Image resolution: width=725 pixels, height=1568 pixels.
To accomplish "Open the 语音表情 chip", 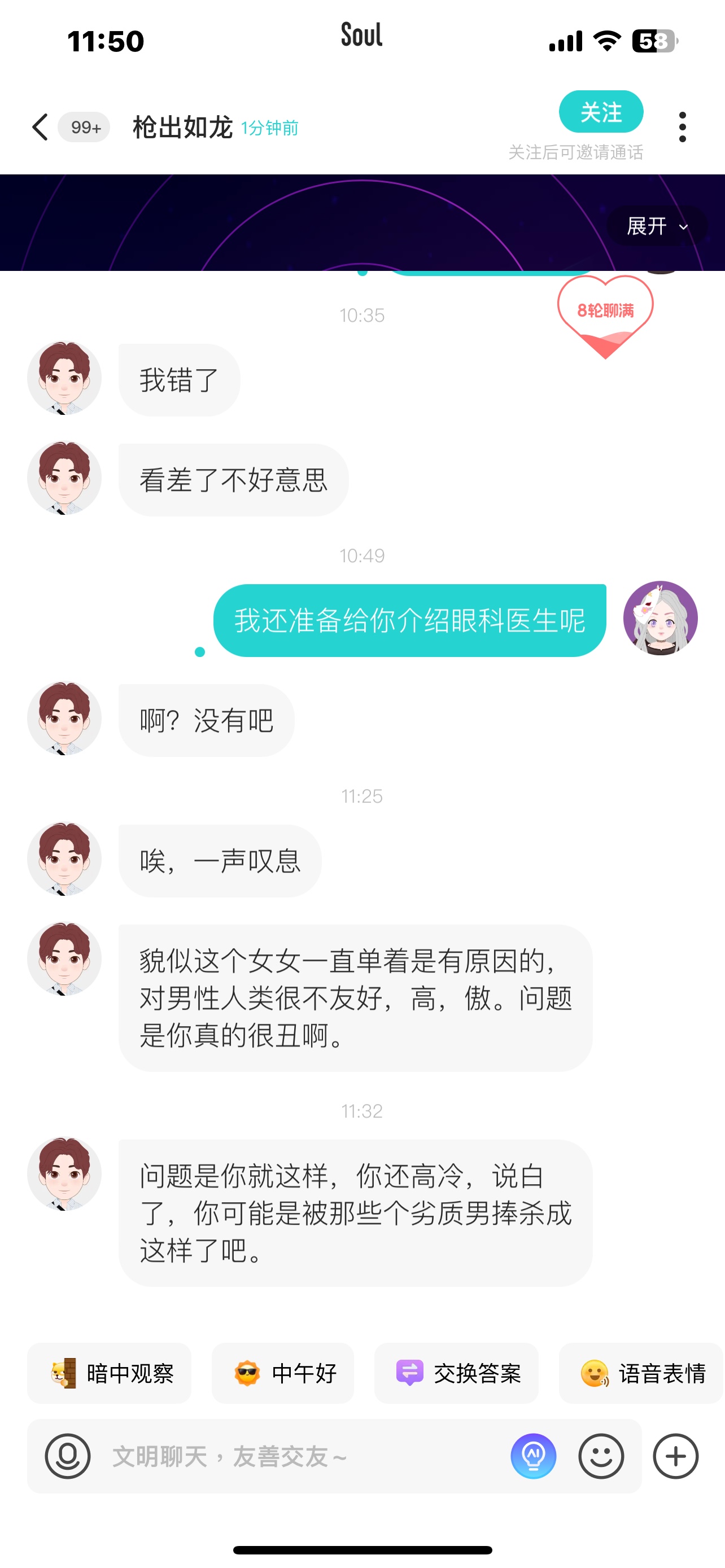I will pyautogui.click(x=641, y=1374).
